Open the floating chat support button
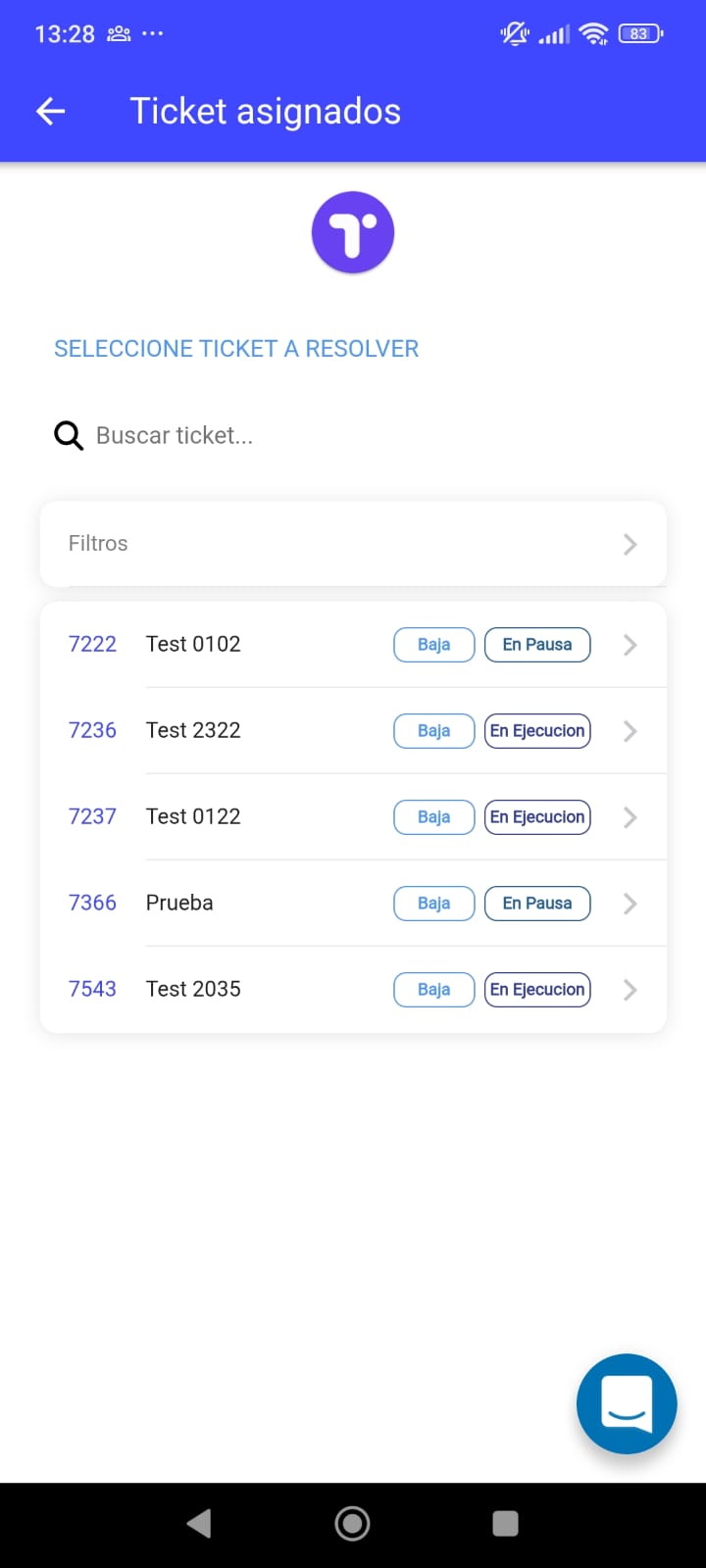Screen dimensions: 706x1568 (627, 1403)
